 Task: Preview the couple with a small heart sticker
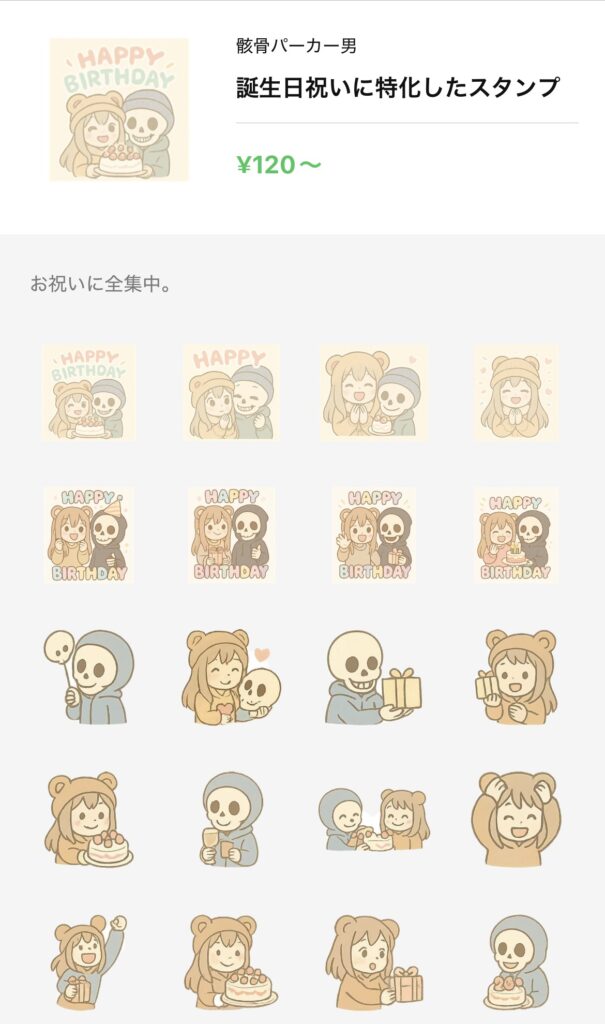click(x=373, y=392)
